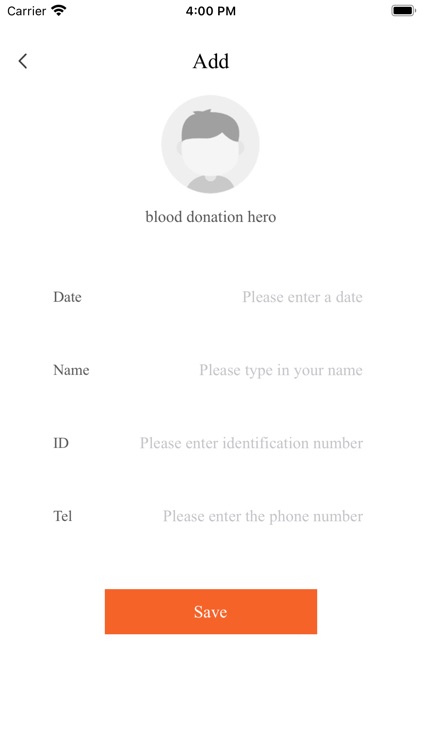
Task: Go back using the top-left arrow
Action: (x=22, y=61)
